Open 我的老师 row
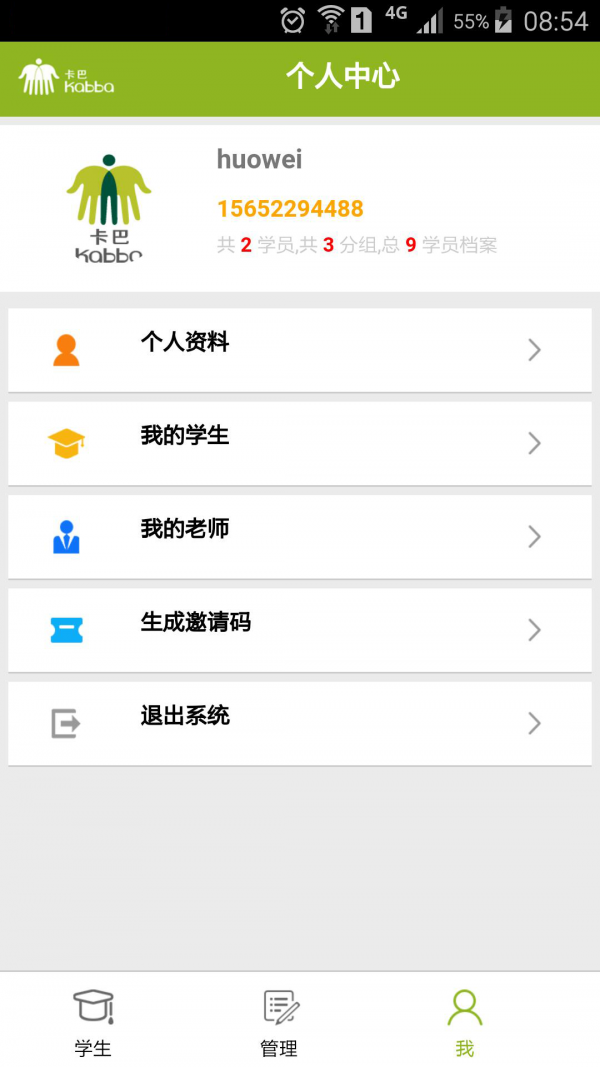 click(299, 536)
